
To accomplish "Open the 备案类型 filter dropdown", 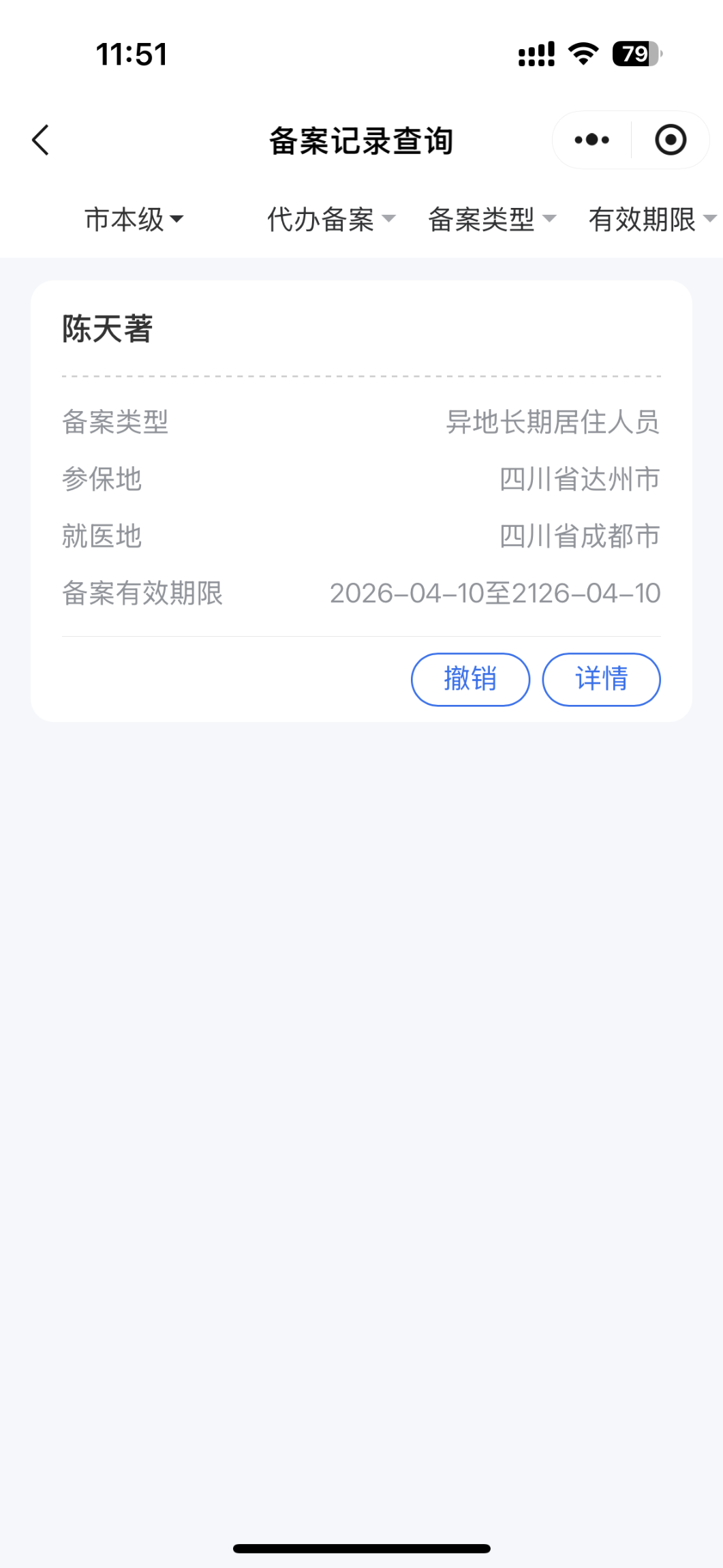I will coord(481,220).
